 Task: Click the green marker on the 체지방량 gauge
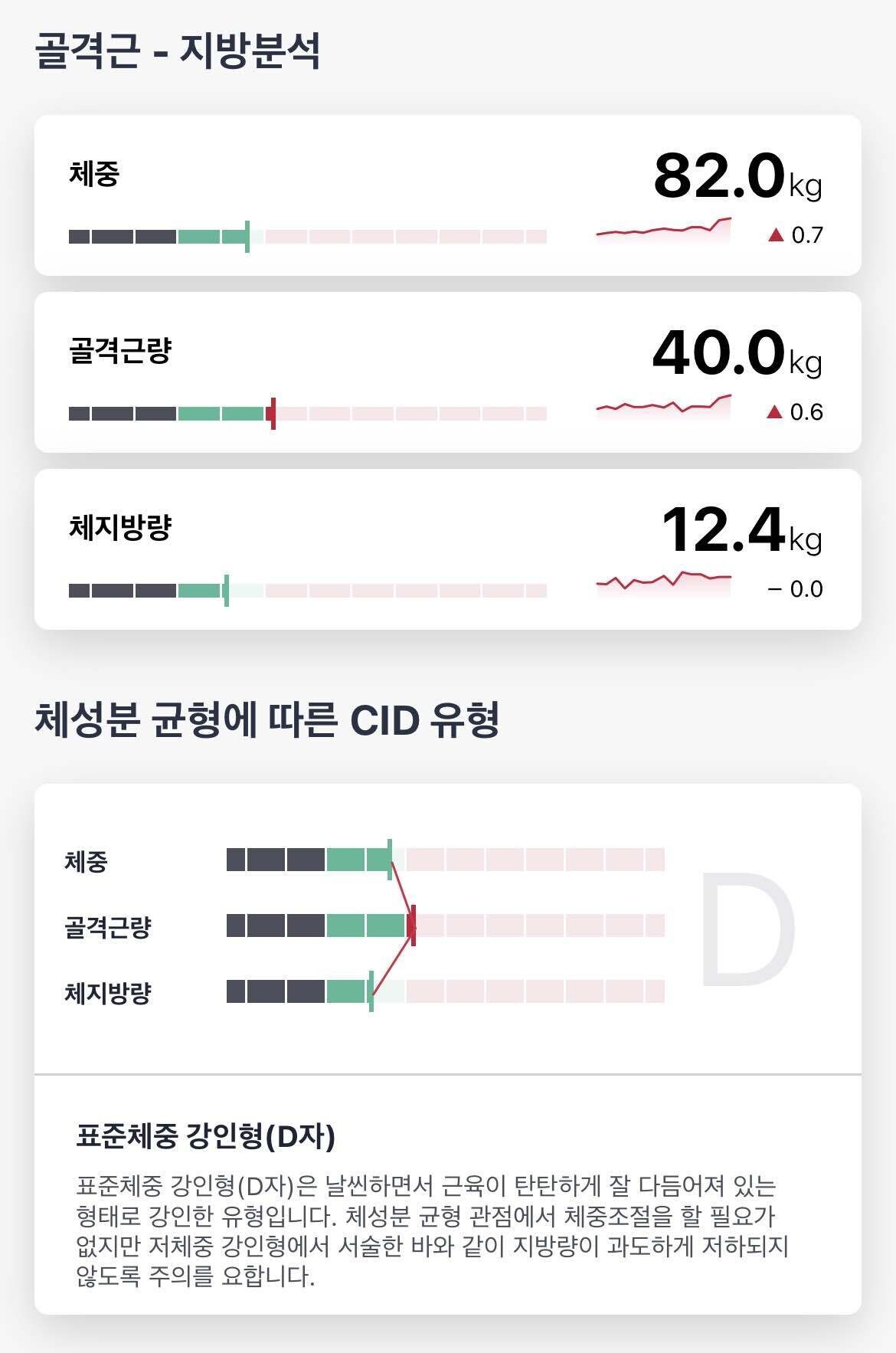click(227, 587)
